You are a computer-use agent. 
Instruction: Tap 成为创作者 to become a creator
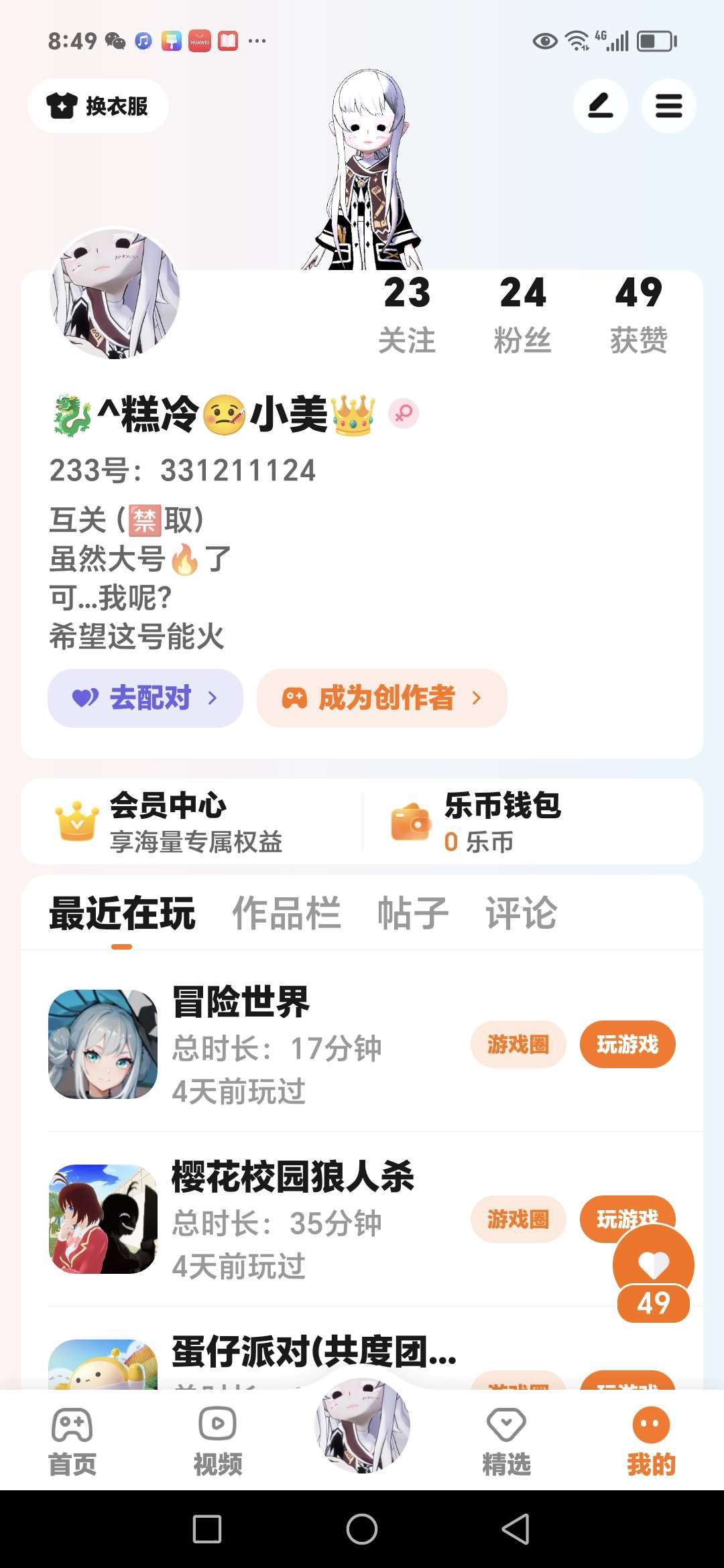click(382, 698)
